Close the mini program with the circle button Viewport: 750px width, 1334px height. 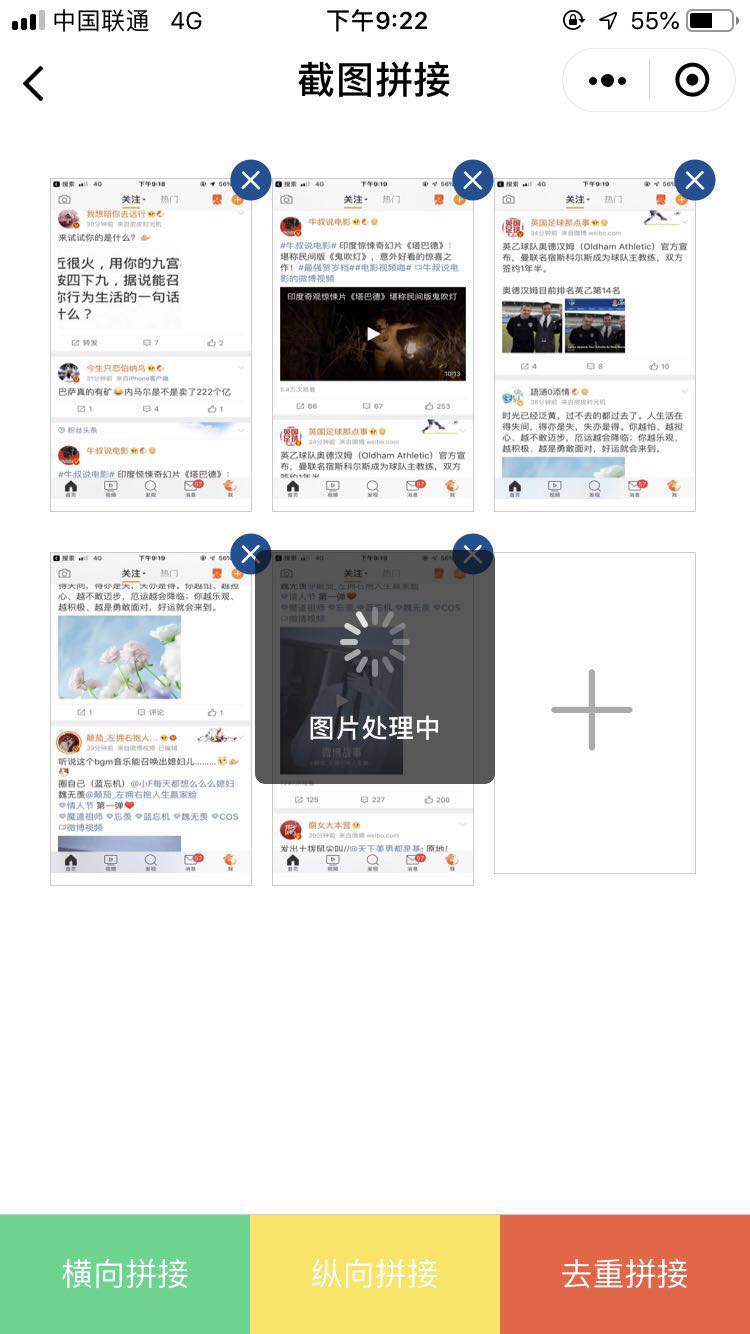[x=692, y=81]
